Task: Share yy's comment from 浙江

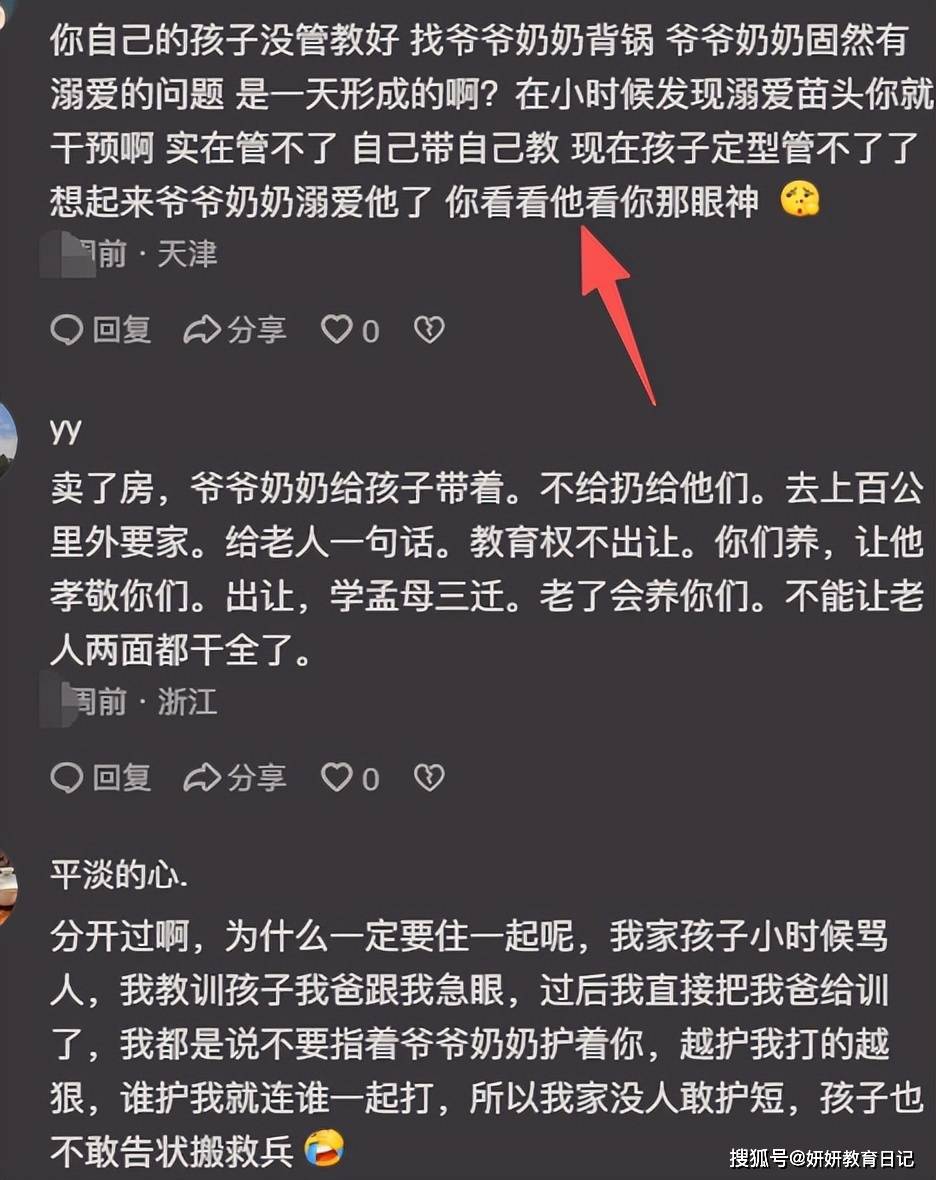Action: 235,777
